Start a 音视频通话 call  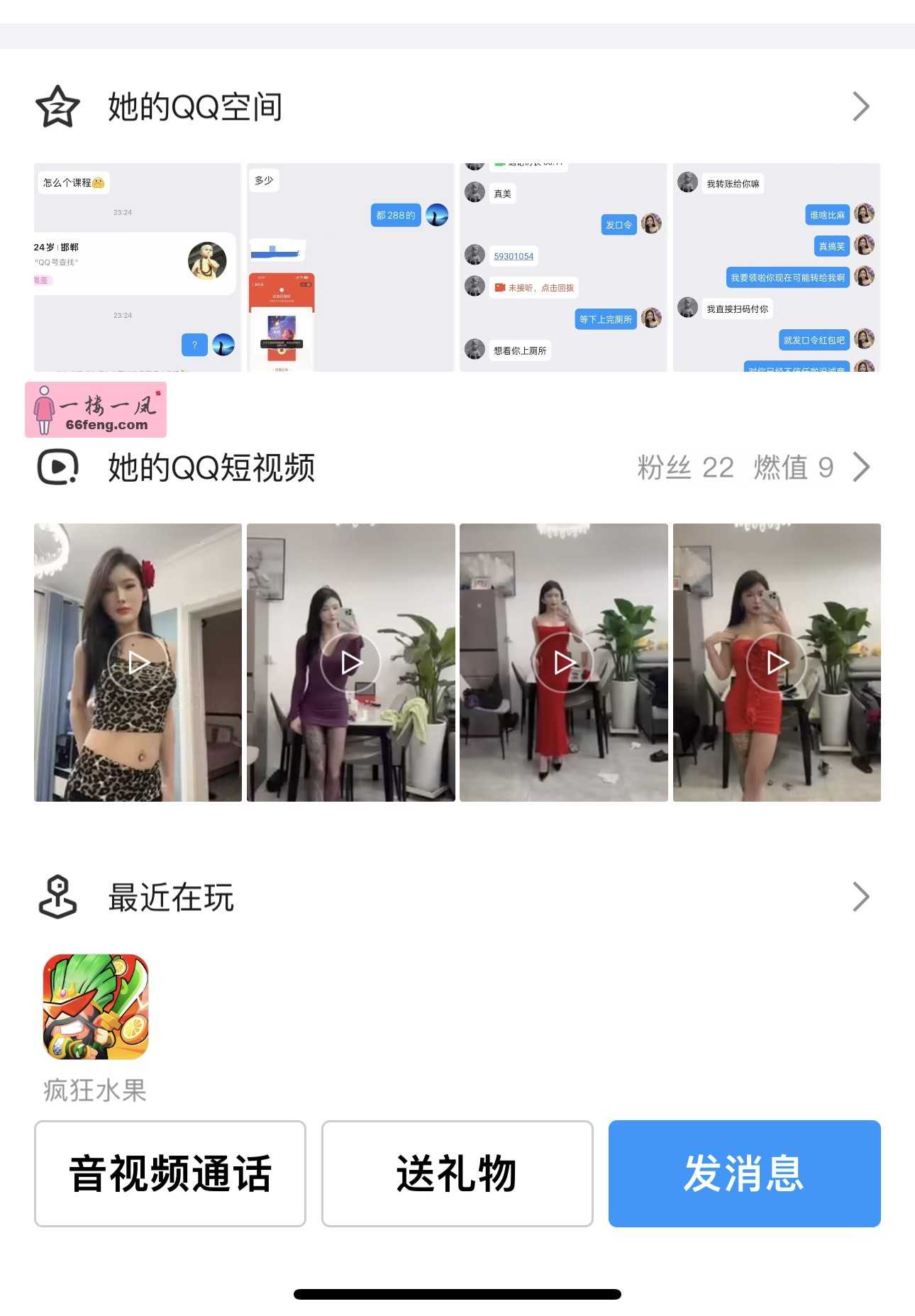(x=170, y=1173)
